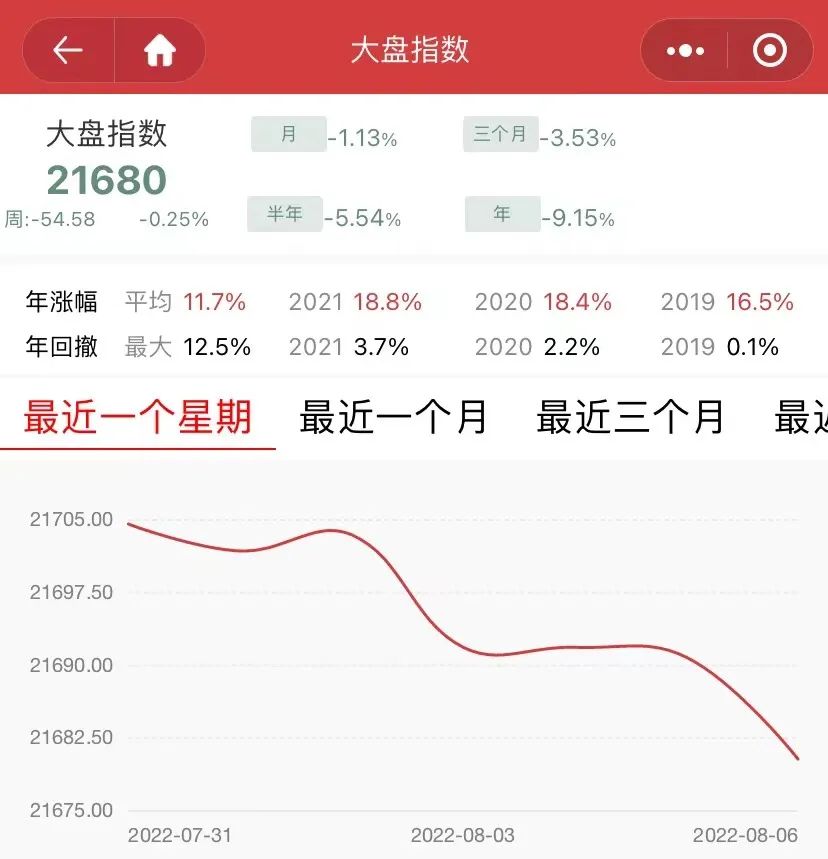
Task: Select the 最近一个星期 tab
Action: (x=138, y=417)
